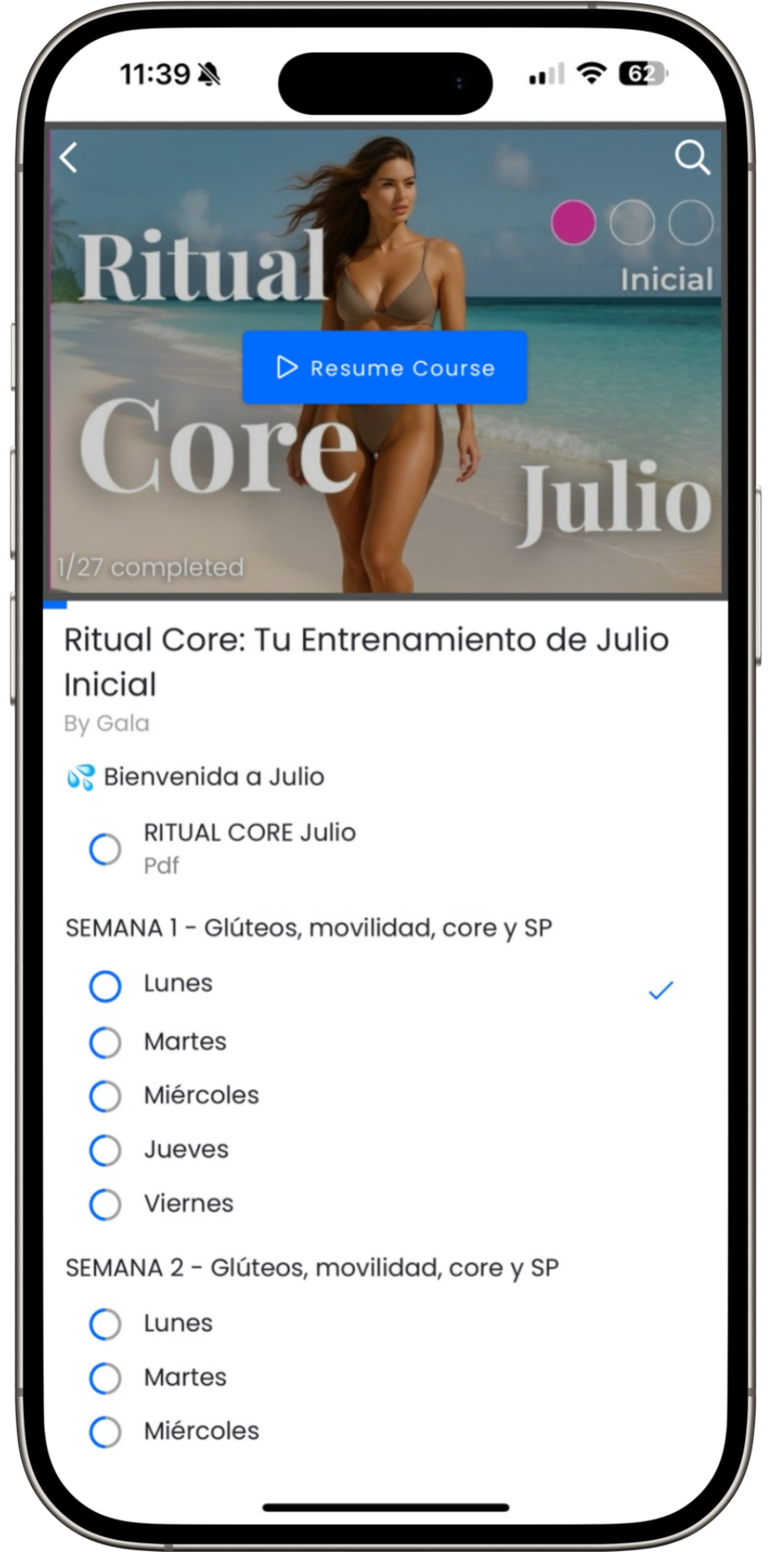This screenshot has width=784, height=1552.
Task: Tap the Resume Course button
Action: tap(385, 368)
